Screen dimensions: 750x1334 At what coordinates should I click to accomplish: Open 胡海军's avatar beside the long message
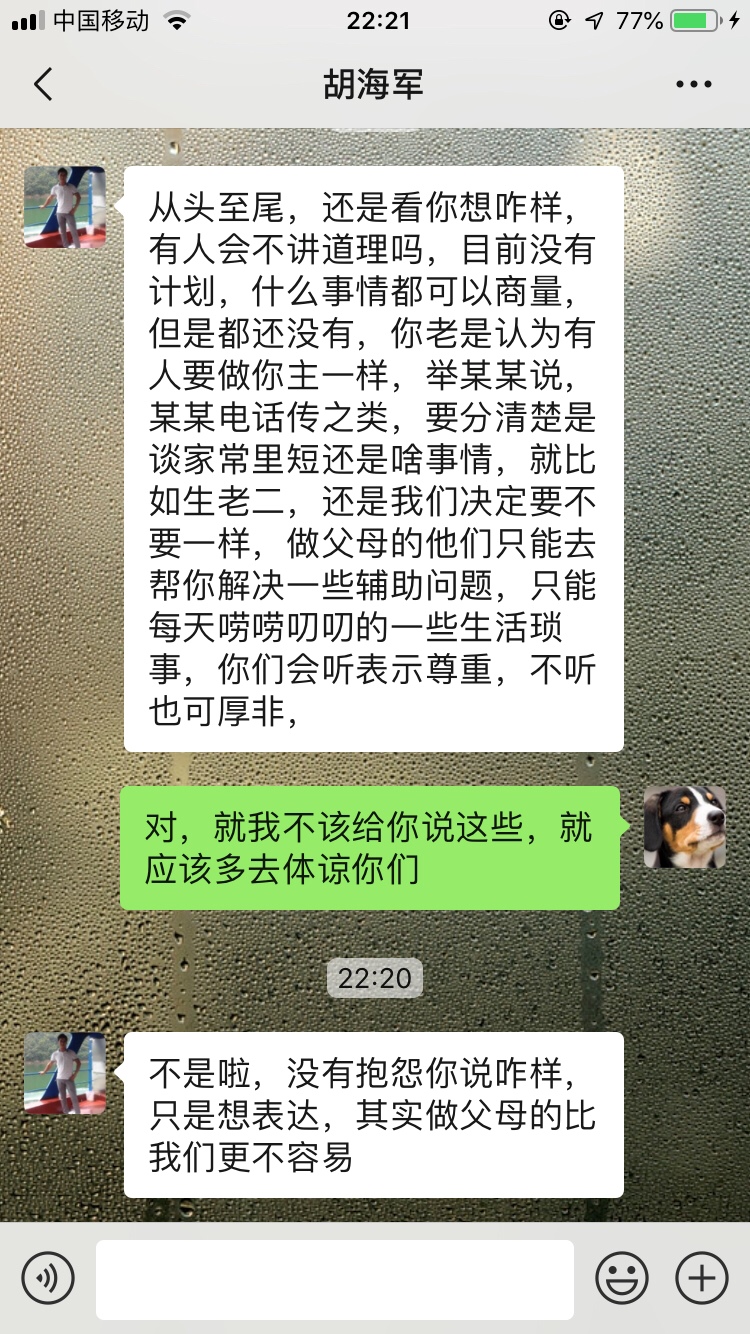coord(65,207)
